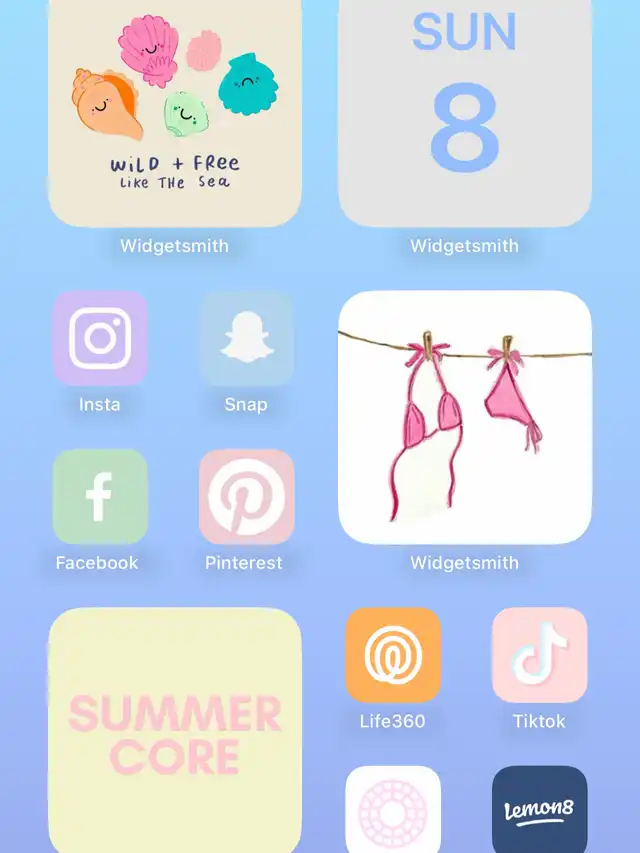
Task: Launch the Tiktok app
Action: tap(539, 655)
